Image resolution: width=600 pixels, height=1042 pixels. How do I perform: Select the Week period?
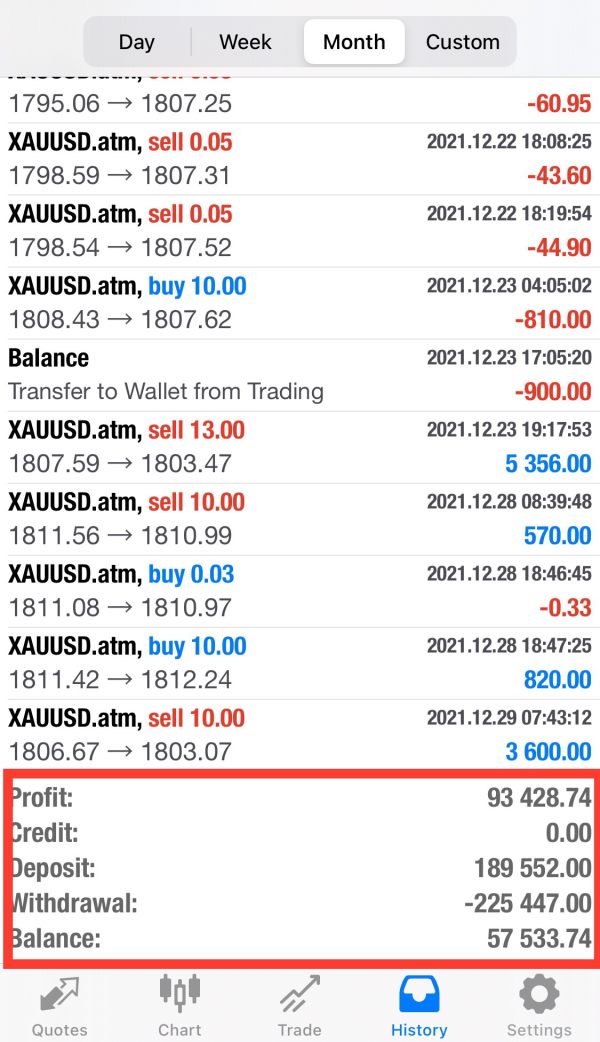[245, 42]
